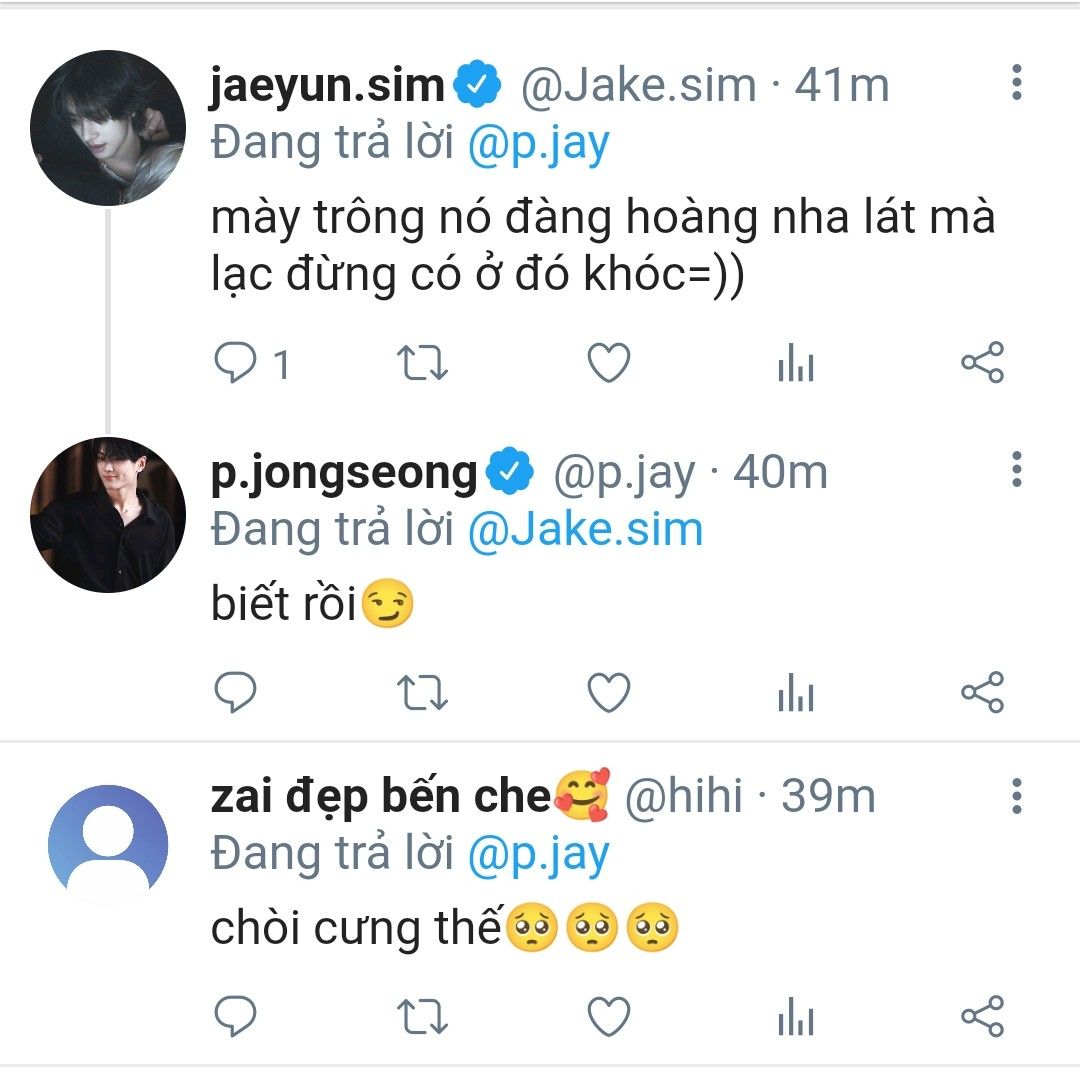Like p.jongseong's "biết rồi" tweet
This screenshot has height=1088, width=1080.
tap(608, 692)
